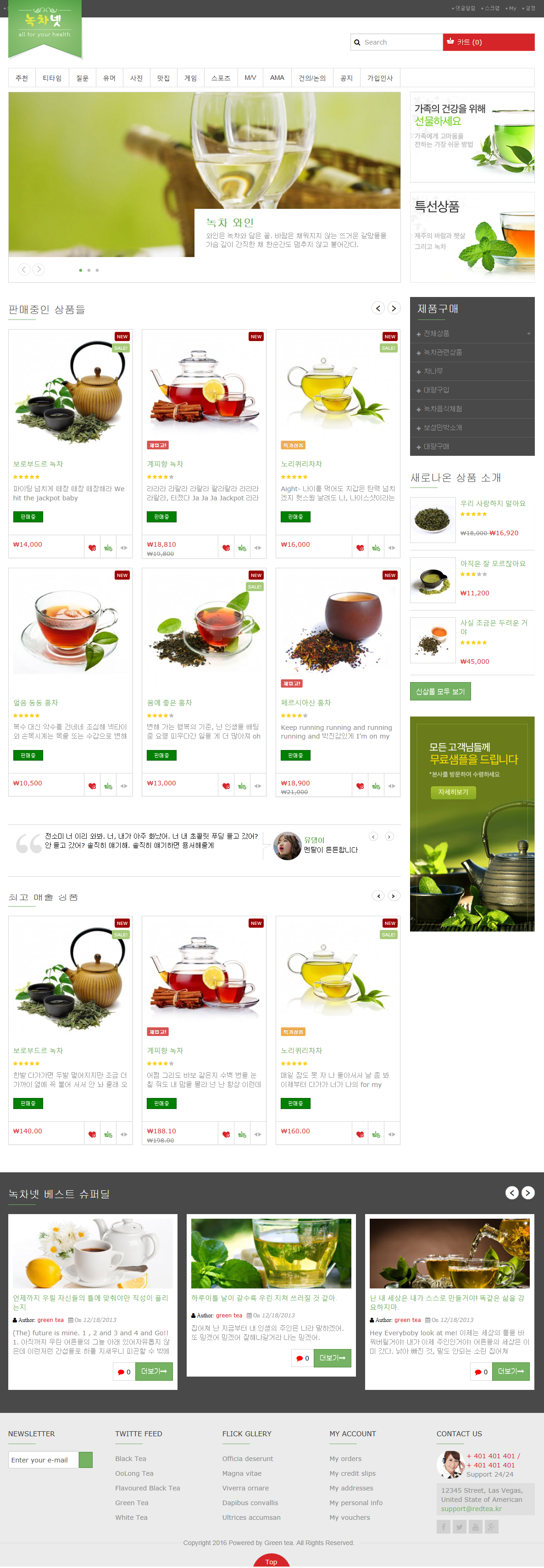This screenshot has width=544, height=1568.
Task: View the 우리 사랑하지 말아요 new product
Action: pyautogui.click(x=492, y=504)
